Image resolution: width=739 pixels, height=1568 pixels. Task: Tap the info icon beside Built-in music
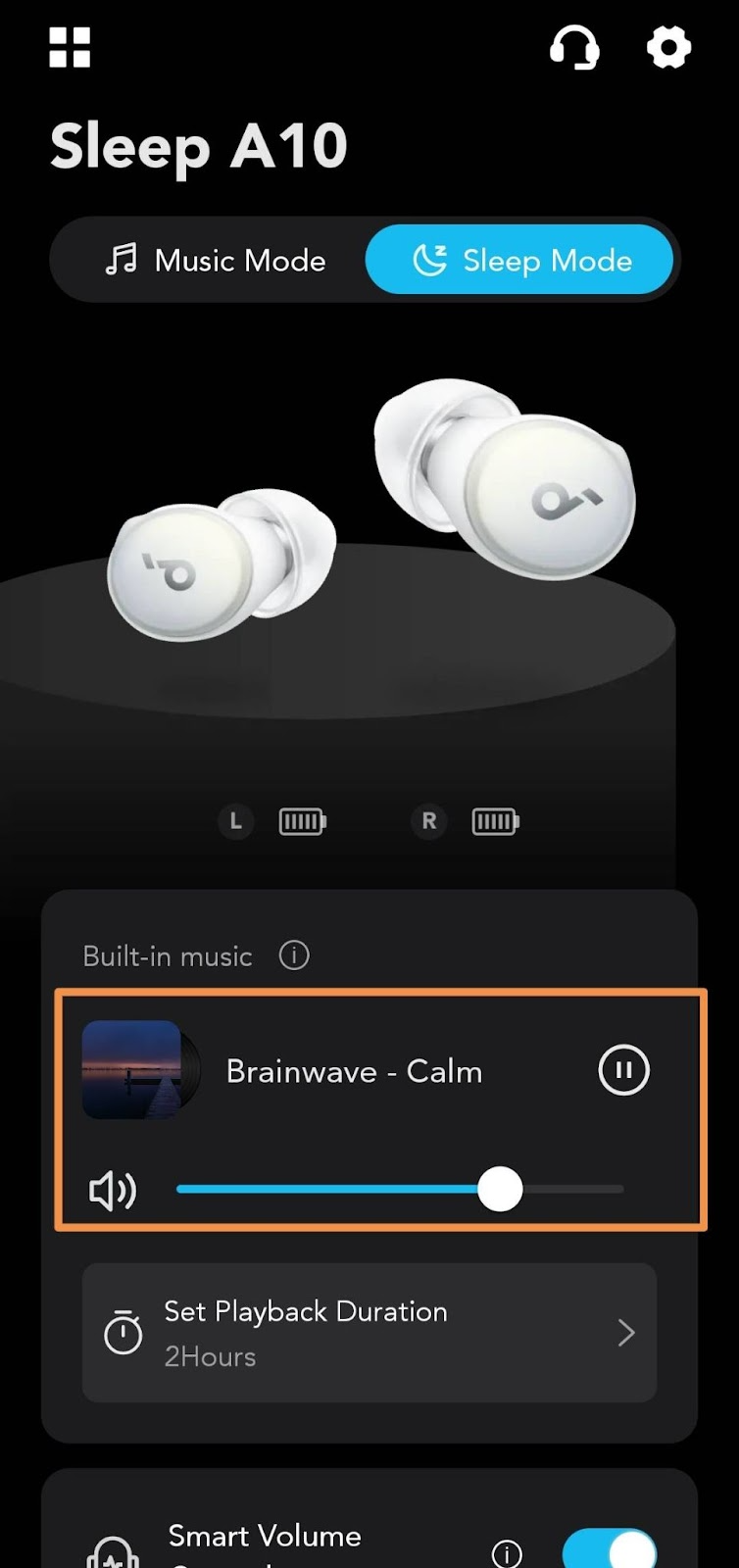point(294,955)
